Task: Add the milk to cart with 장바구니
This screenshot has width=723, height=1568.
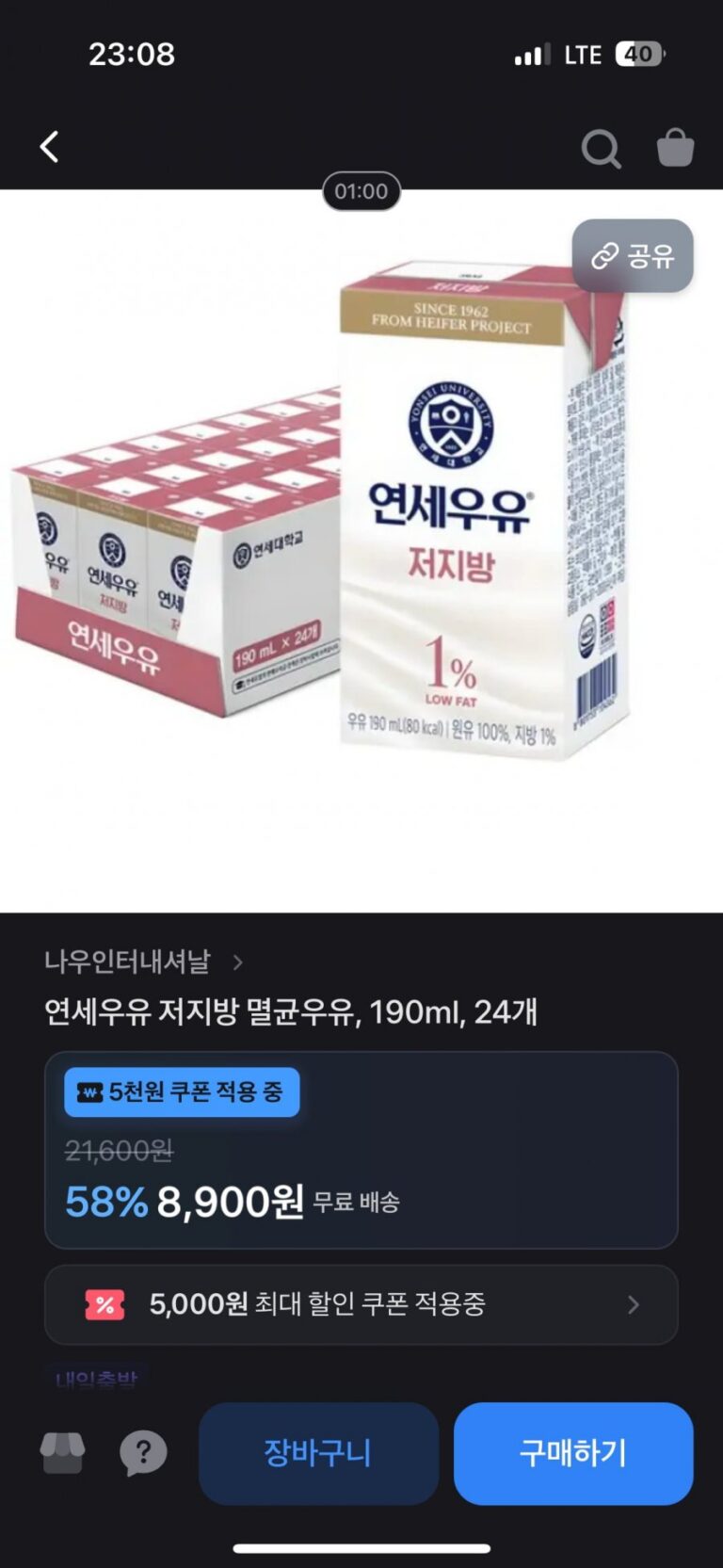Action: tap(318, 1453)
